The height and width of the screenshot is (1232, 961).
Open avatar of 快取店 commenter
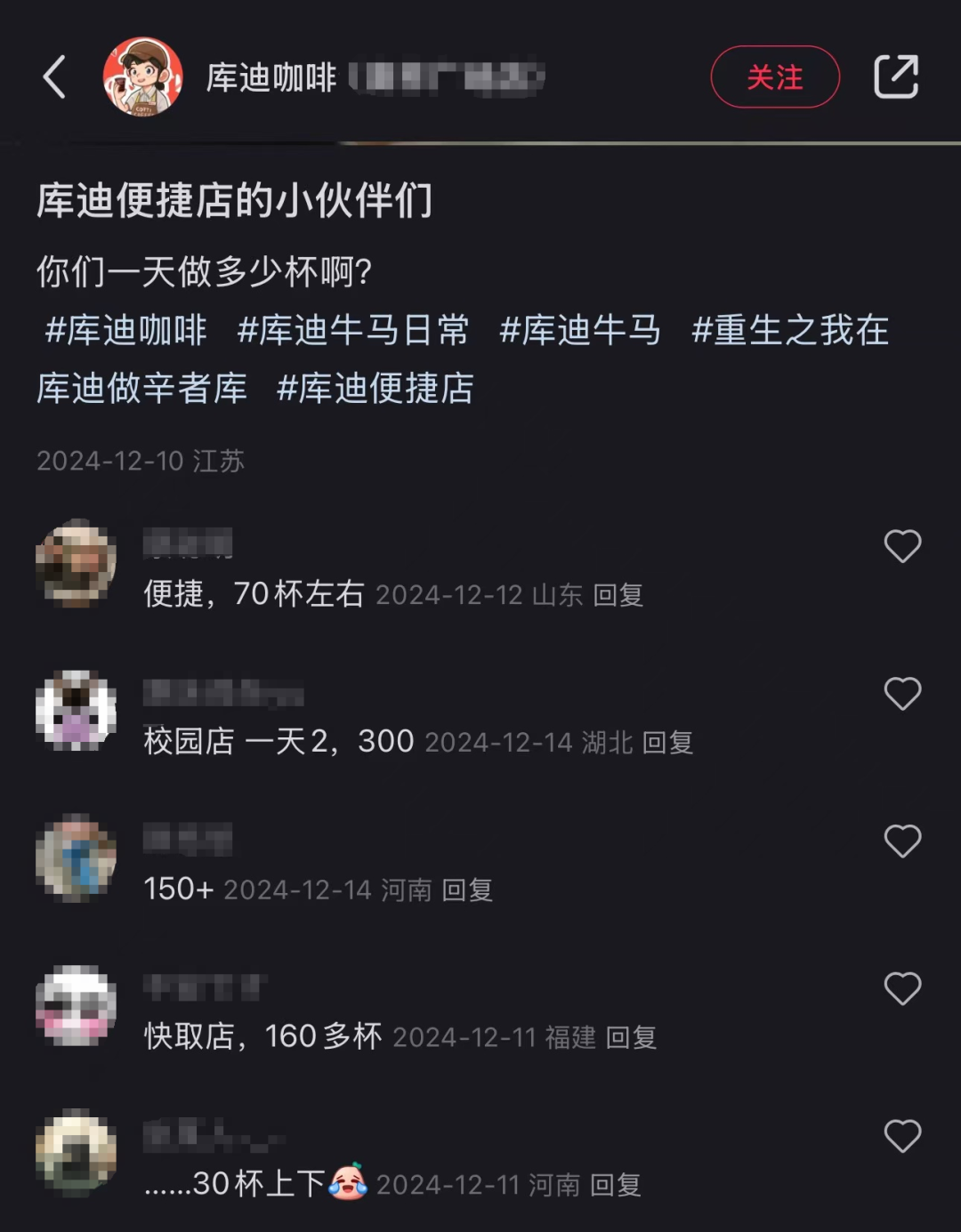76,1005
